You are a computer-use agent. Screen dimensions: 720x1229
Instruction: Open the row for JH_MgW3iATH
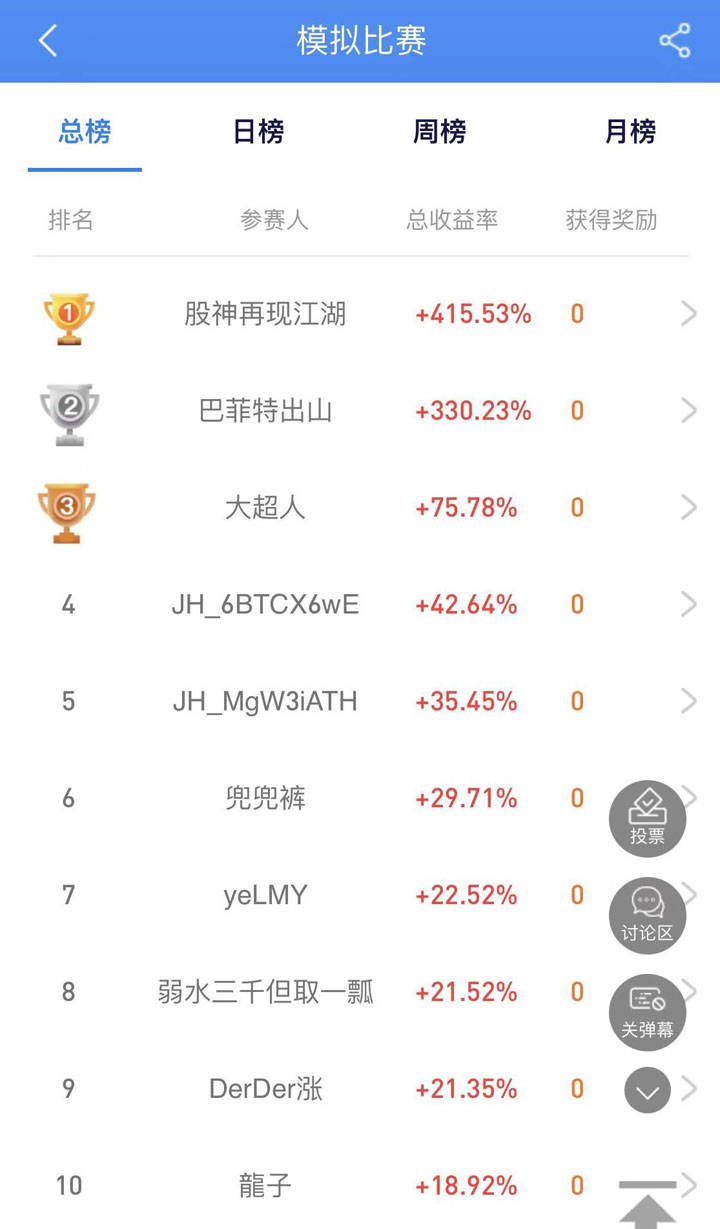coord(360,701)
